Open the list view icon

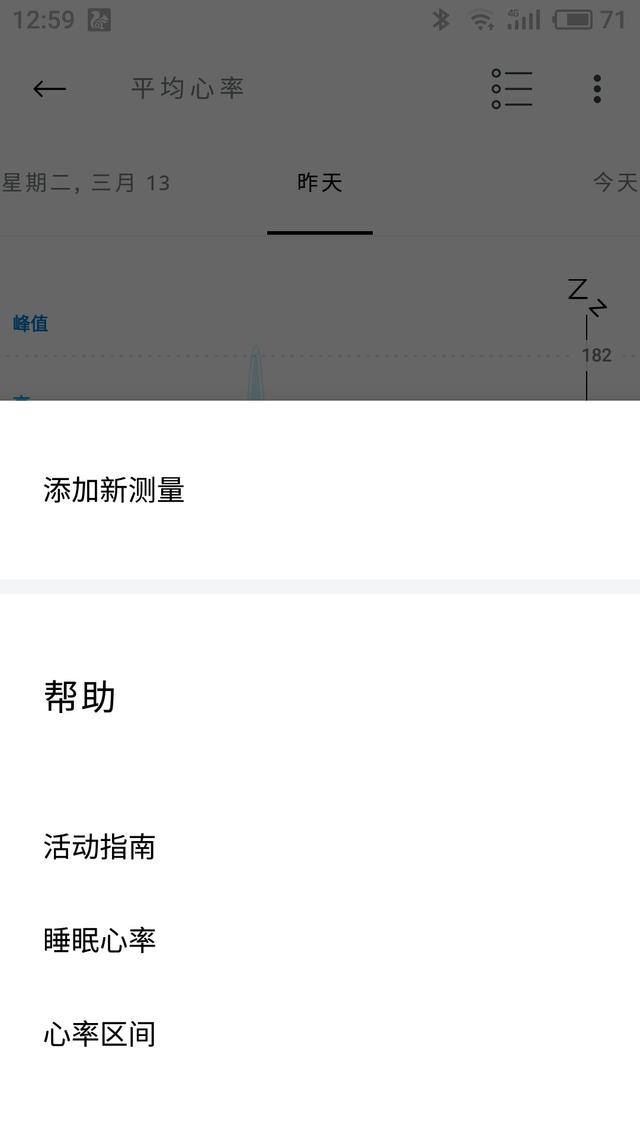pyautogui.click(x=512, y=89)
